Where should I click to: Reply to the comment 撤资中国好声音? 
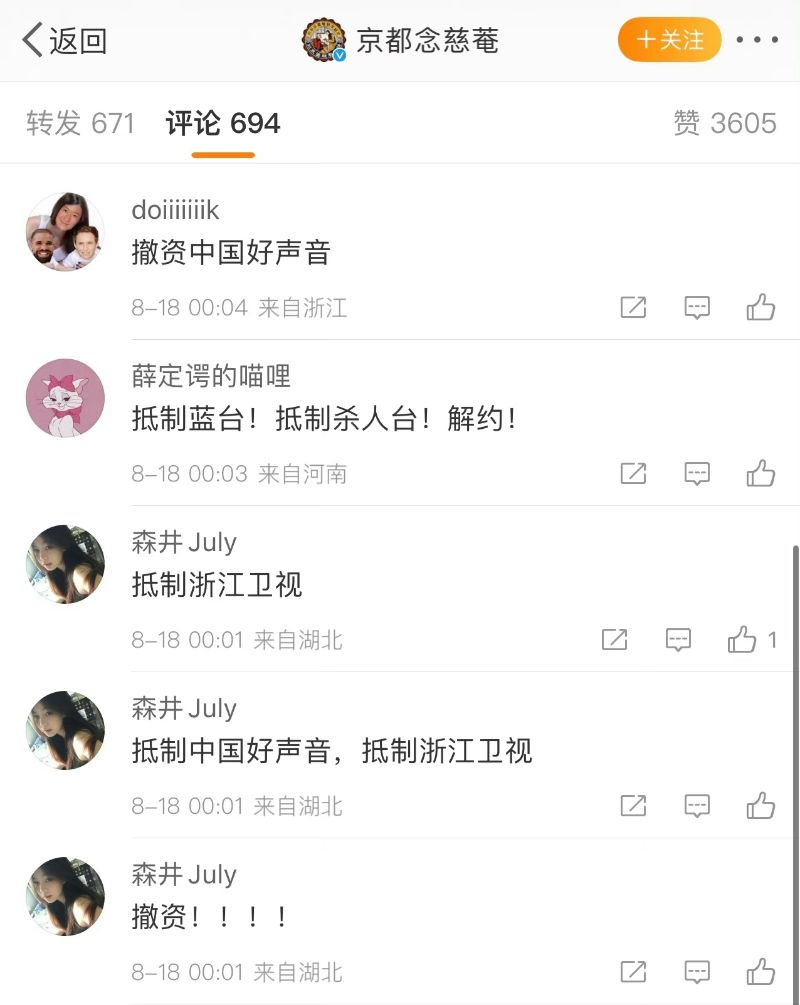697,307
